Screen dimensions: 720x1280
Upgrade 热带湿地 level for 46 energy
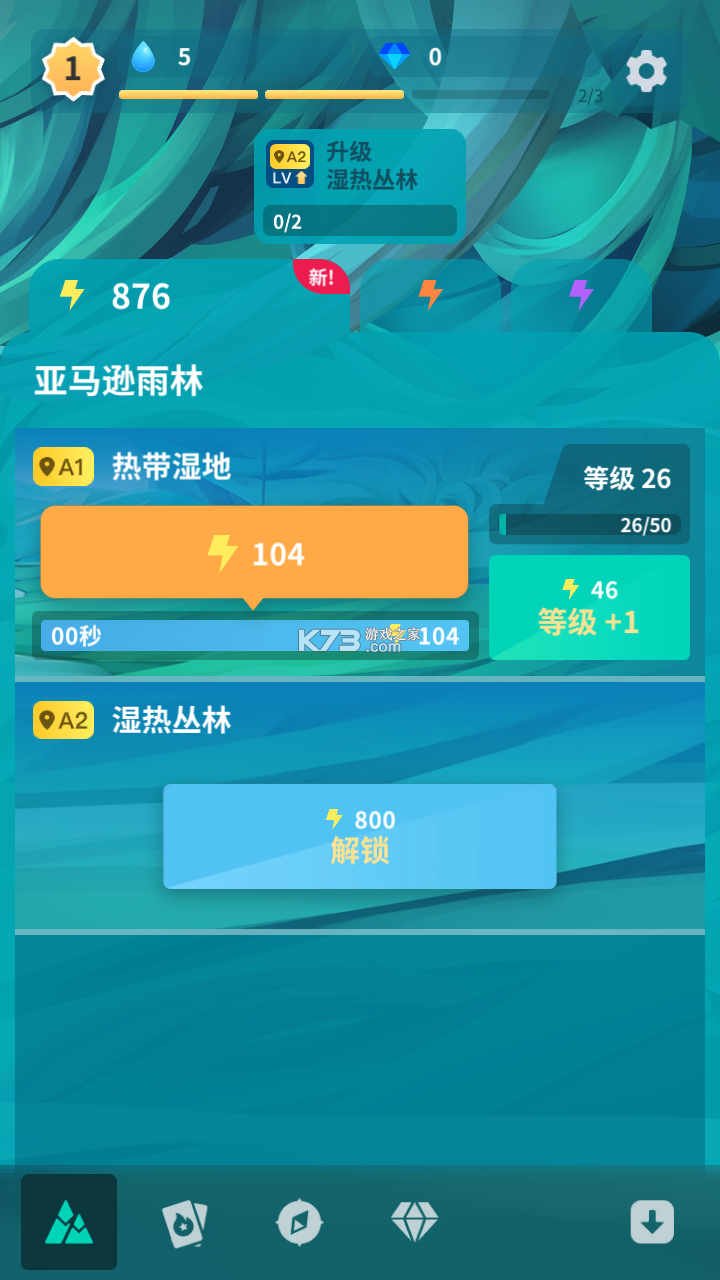(589, 608)
